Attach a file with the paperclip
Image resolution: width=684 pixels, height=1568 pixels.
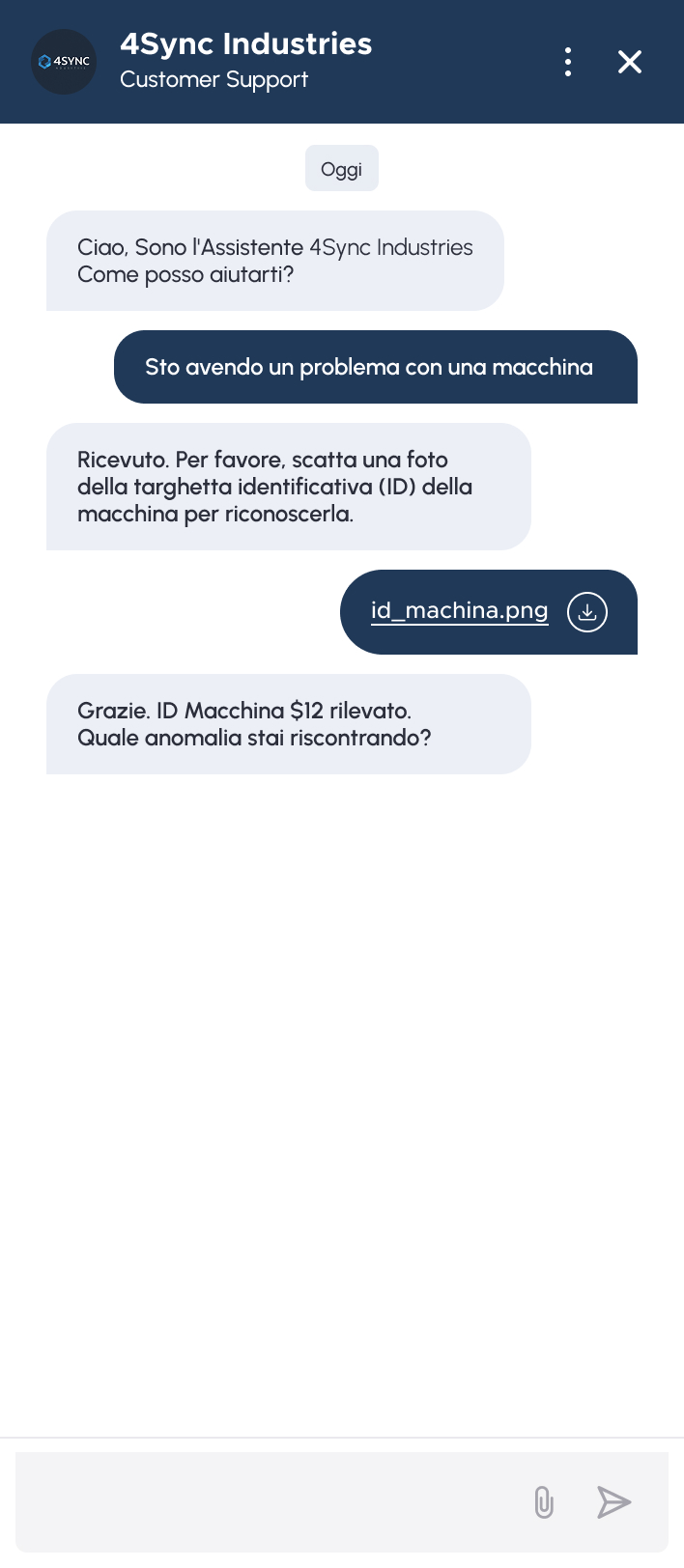(544, 1502)
